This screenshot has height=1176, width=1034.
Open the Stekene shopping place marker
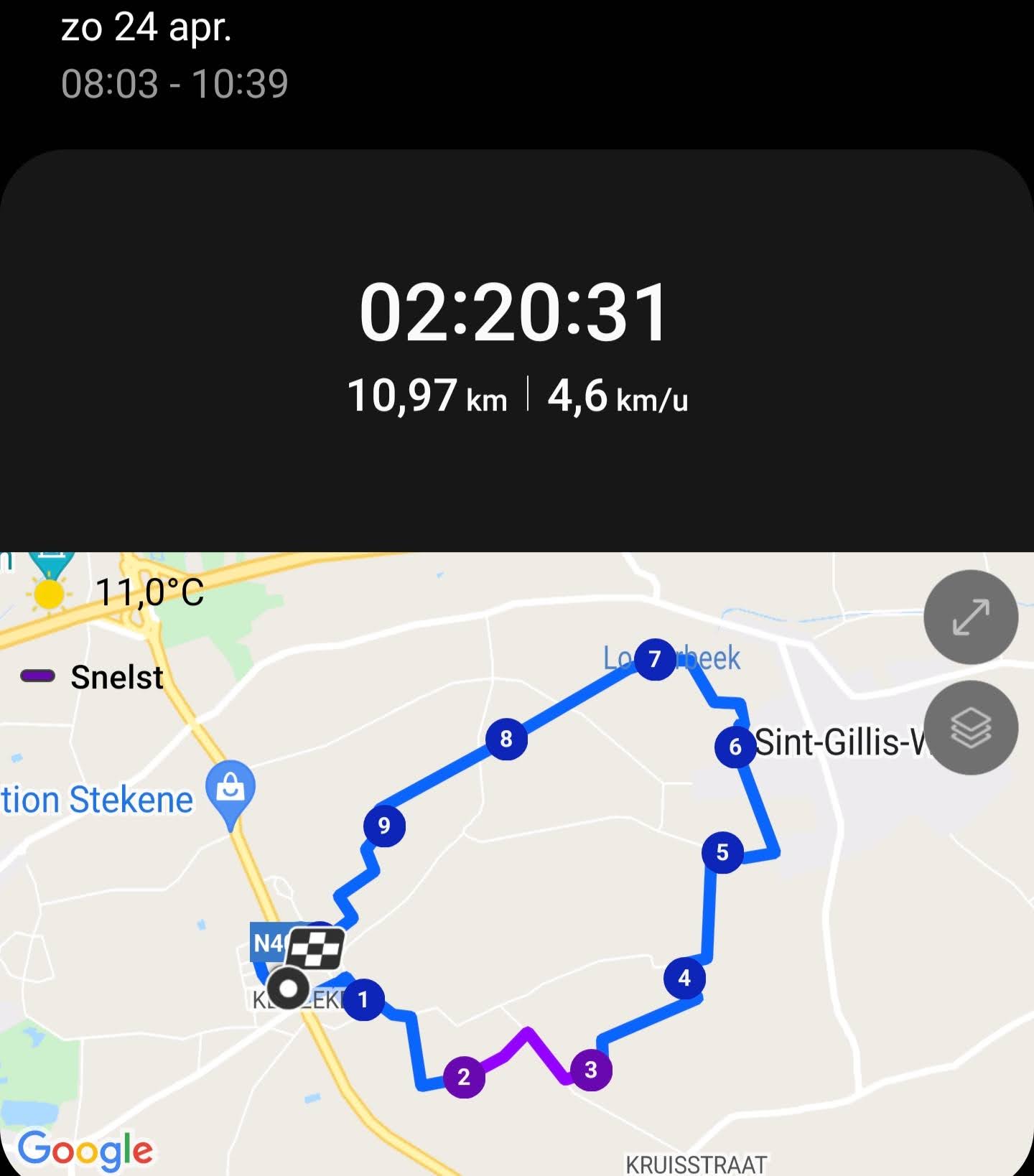(x=230, y=789)
